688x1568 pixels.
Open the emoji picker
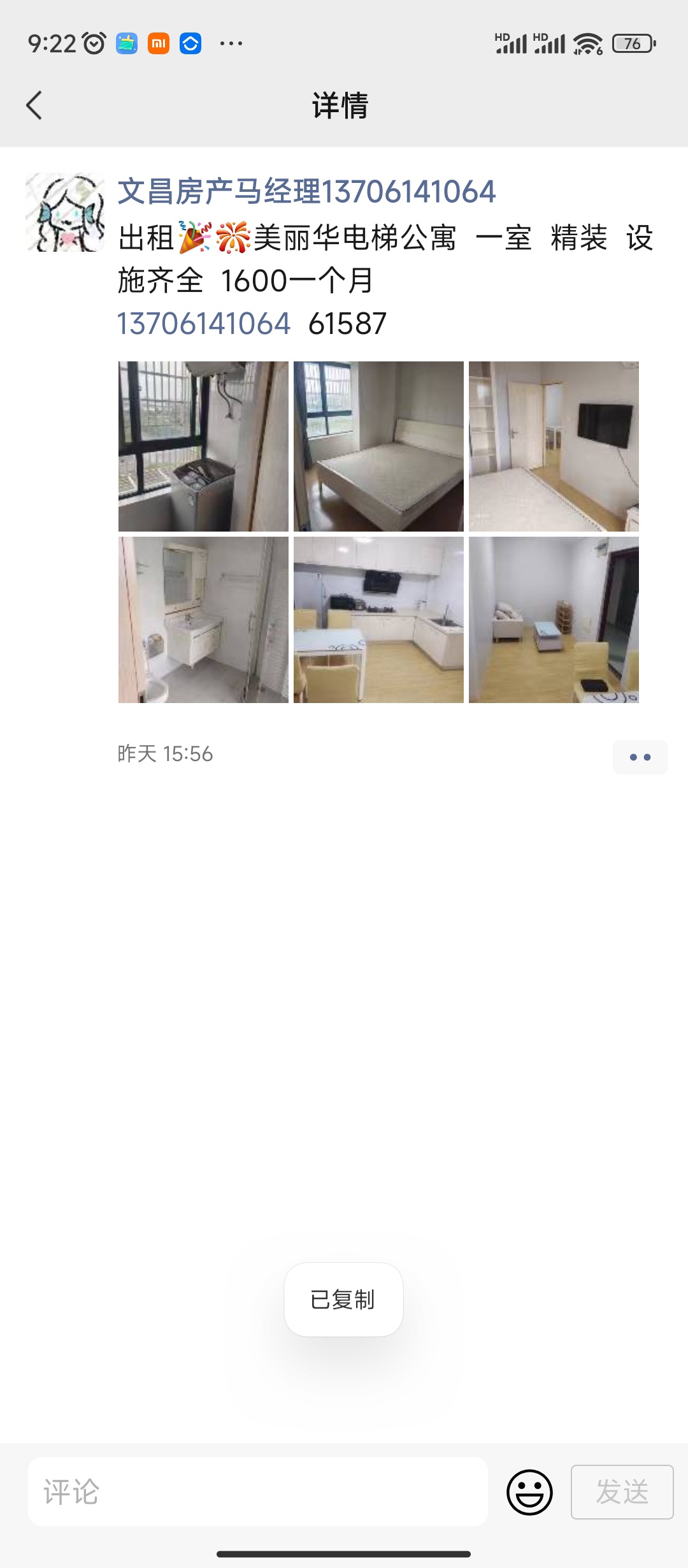[x=529, y=1492]
